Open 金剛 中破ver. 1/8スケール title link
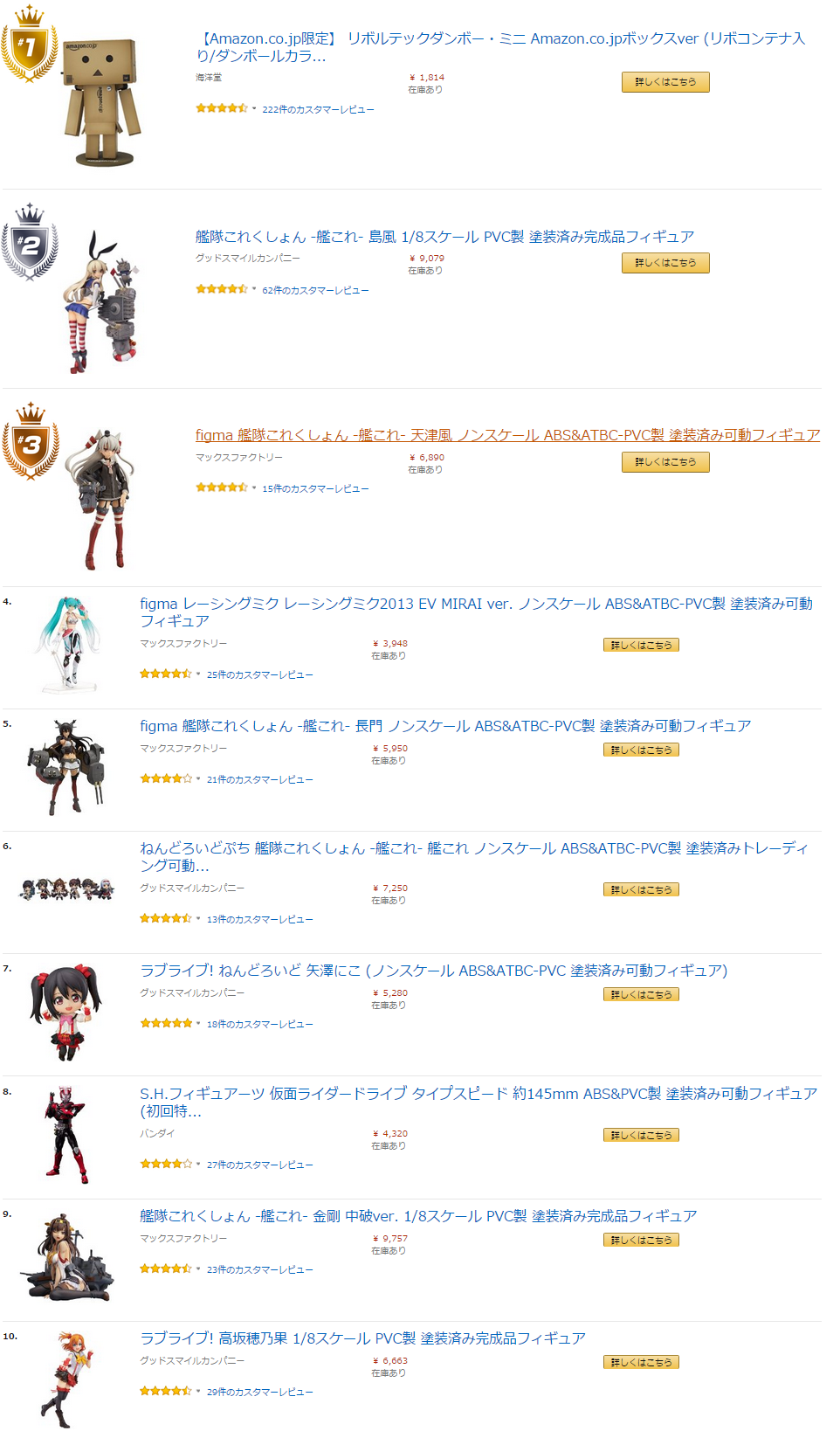Screen dimensions: 840x1438 418,1216
